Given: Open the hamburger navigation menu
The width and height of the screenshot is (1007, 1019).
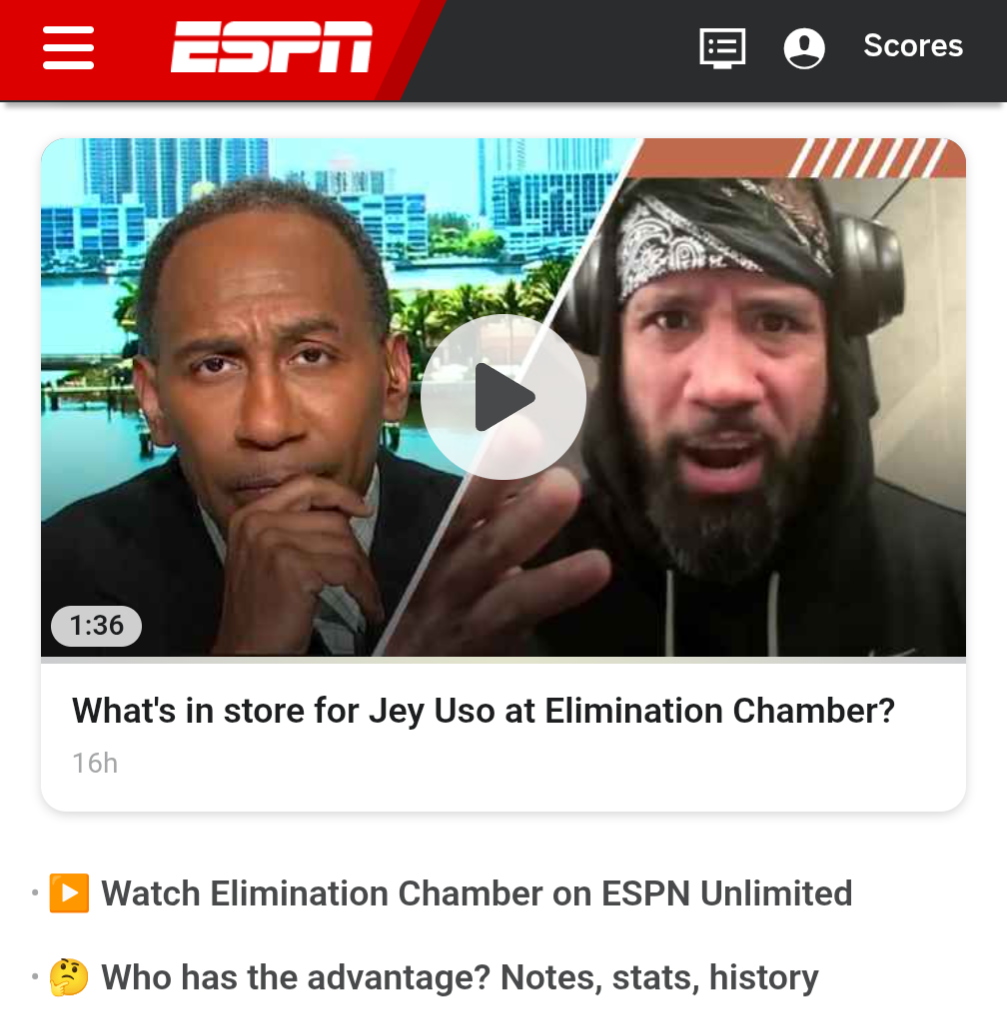Looking at the screenshot, I should pos(68,47).
